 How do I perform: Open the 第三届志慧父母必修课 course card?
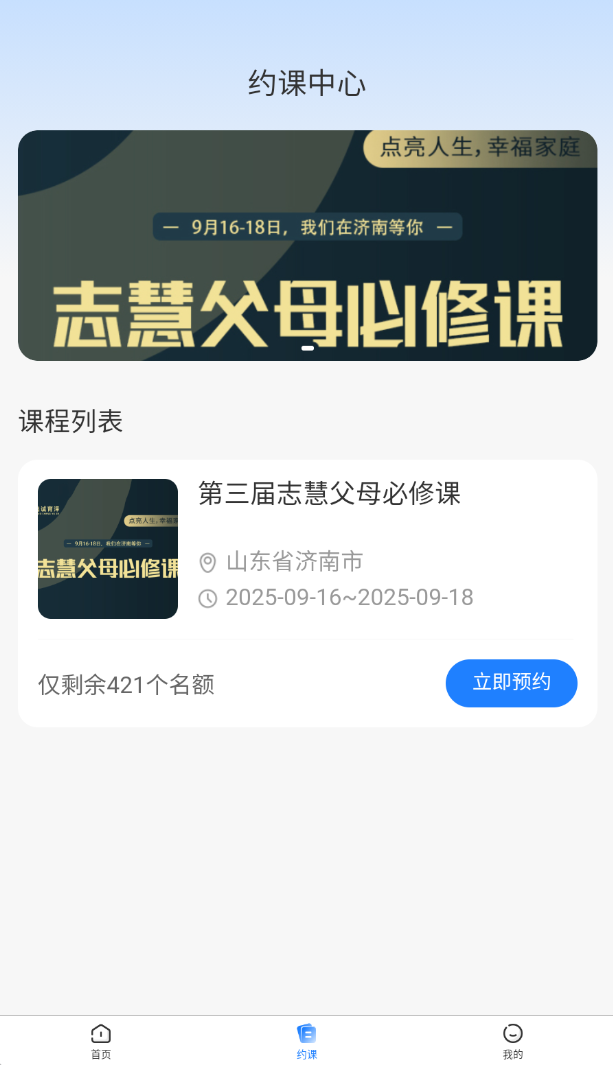click(x=329, y=495)
